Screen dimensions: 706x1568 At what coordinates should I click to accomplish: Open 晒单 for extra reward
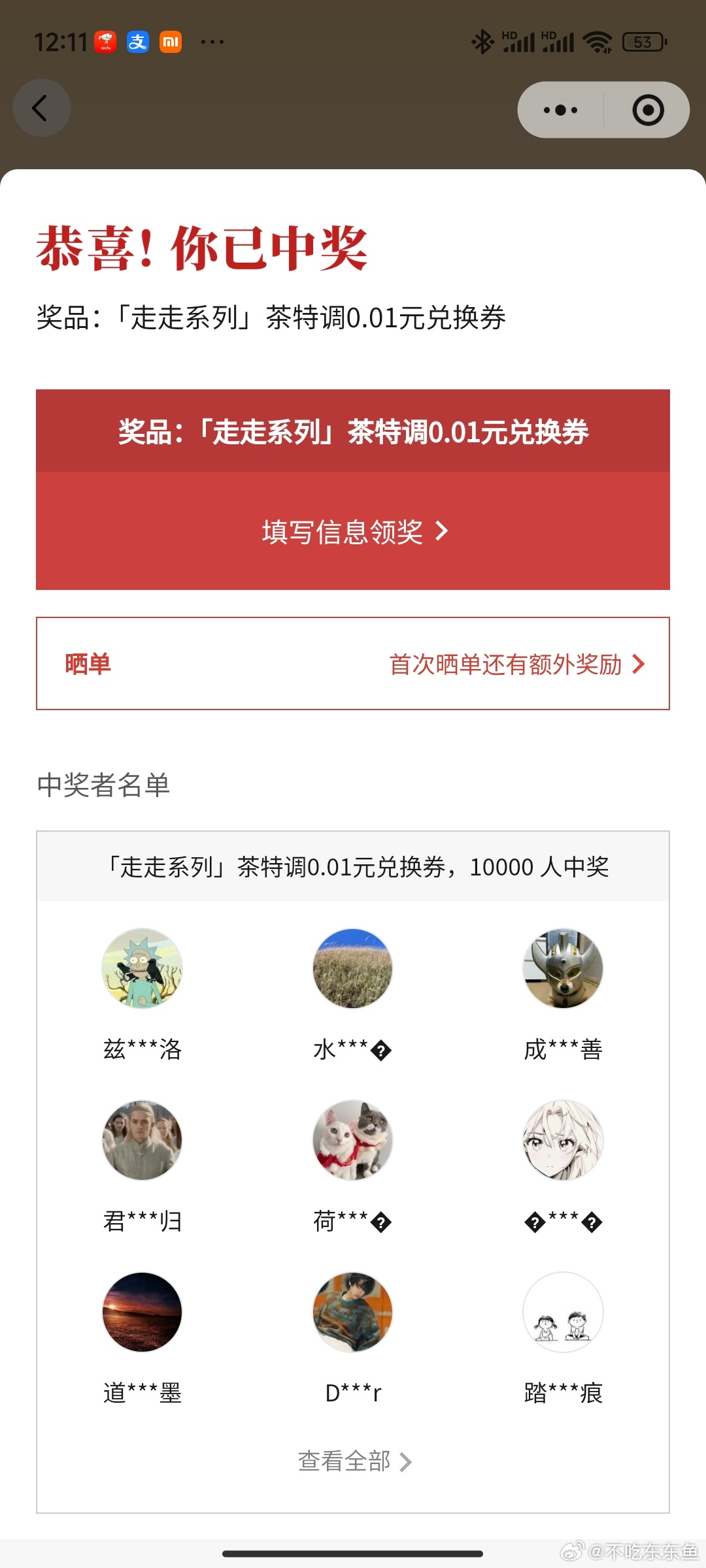click(353, 664)
